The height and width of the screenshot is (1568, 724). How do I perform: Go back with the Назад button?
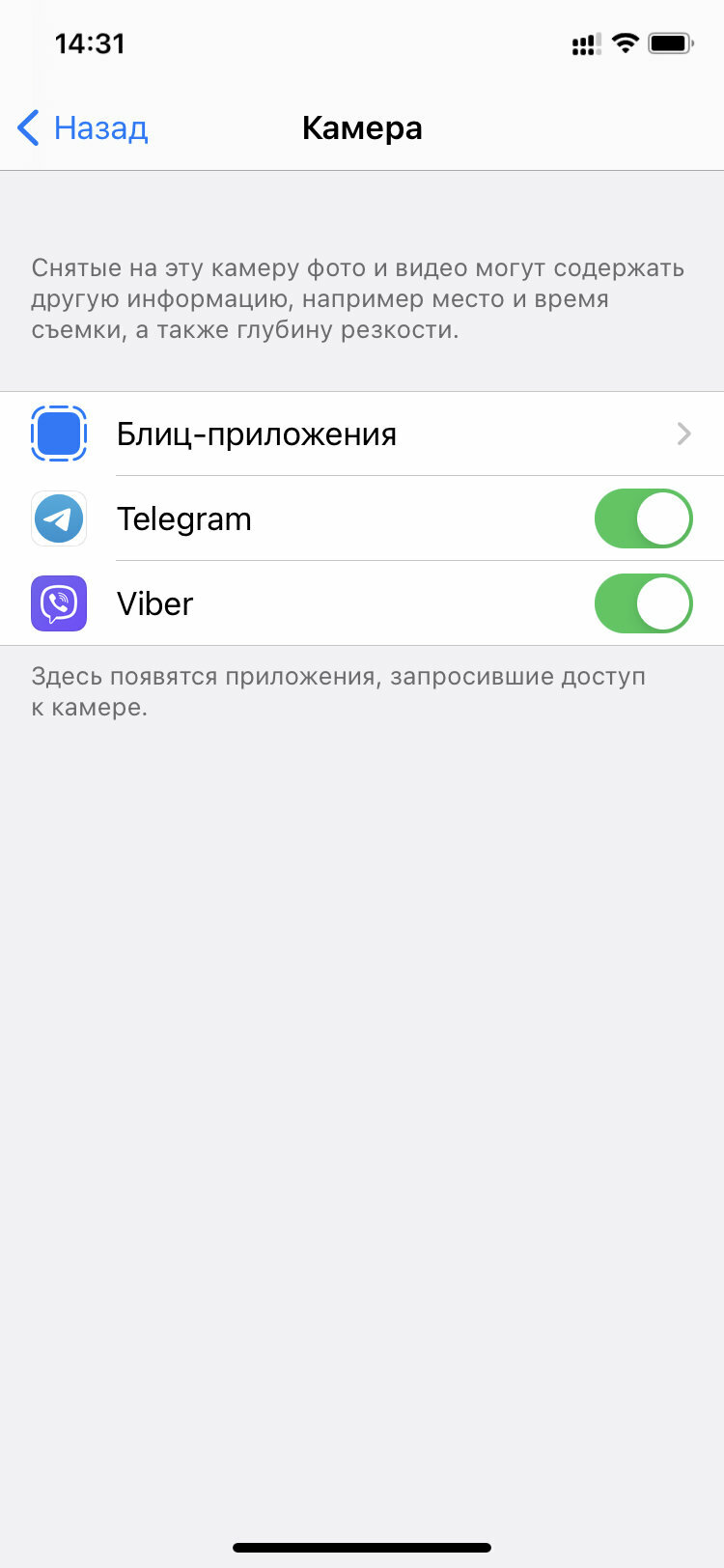coord(83,127)
